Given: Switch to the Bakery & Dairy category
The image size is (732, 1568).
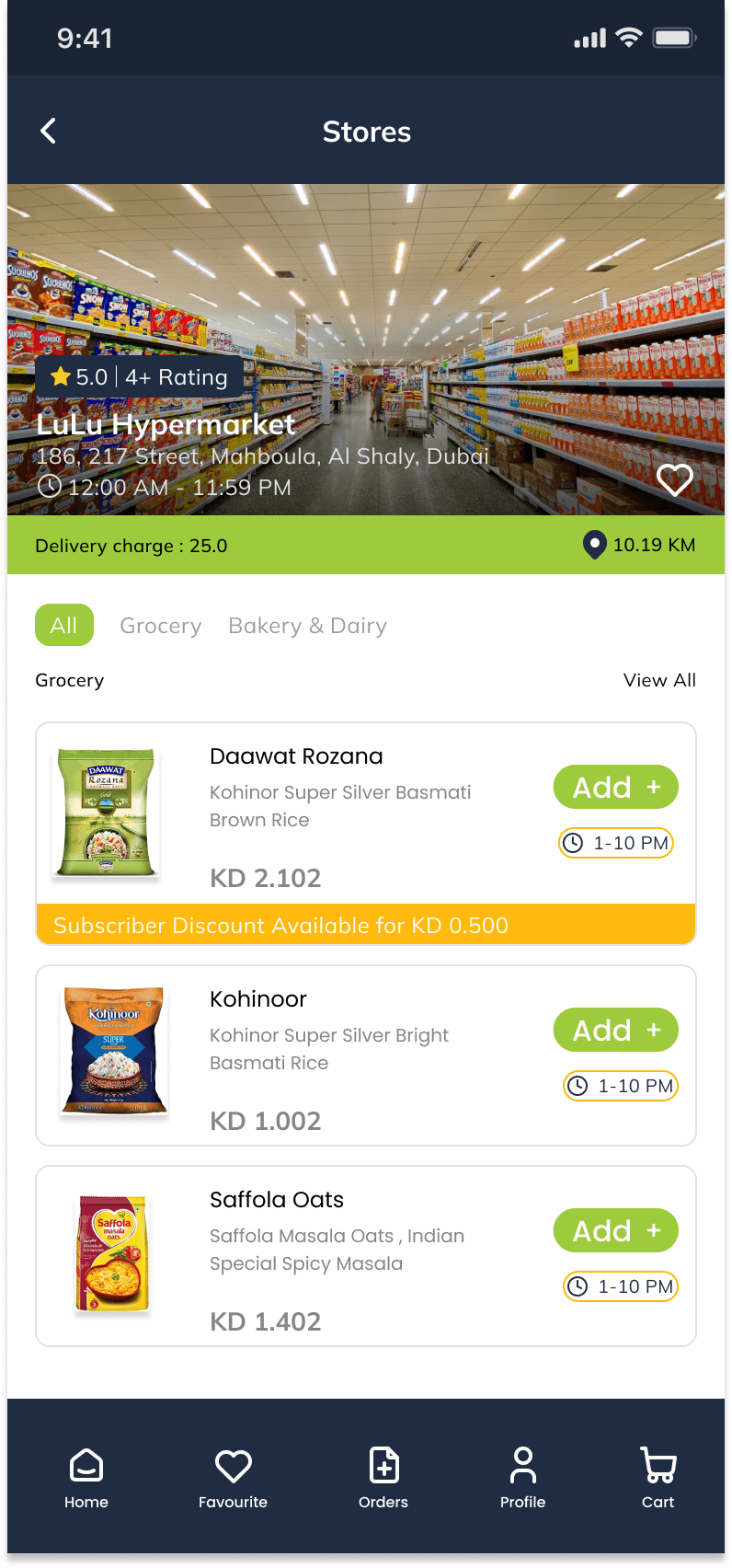Looking at the screenshot, I should click(x=307, y=626).
